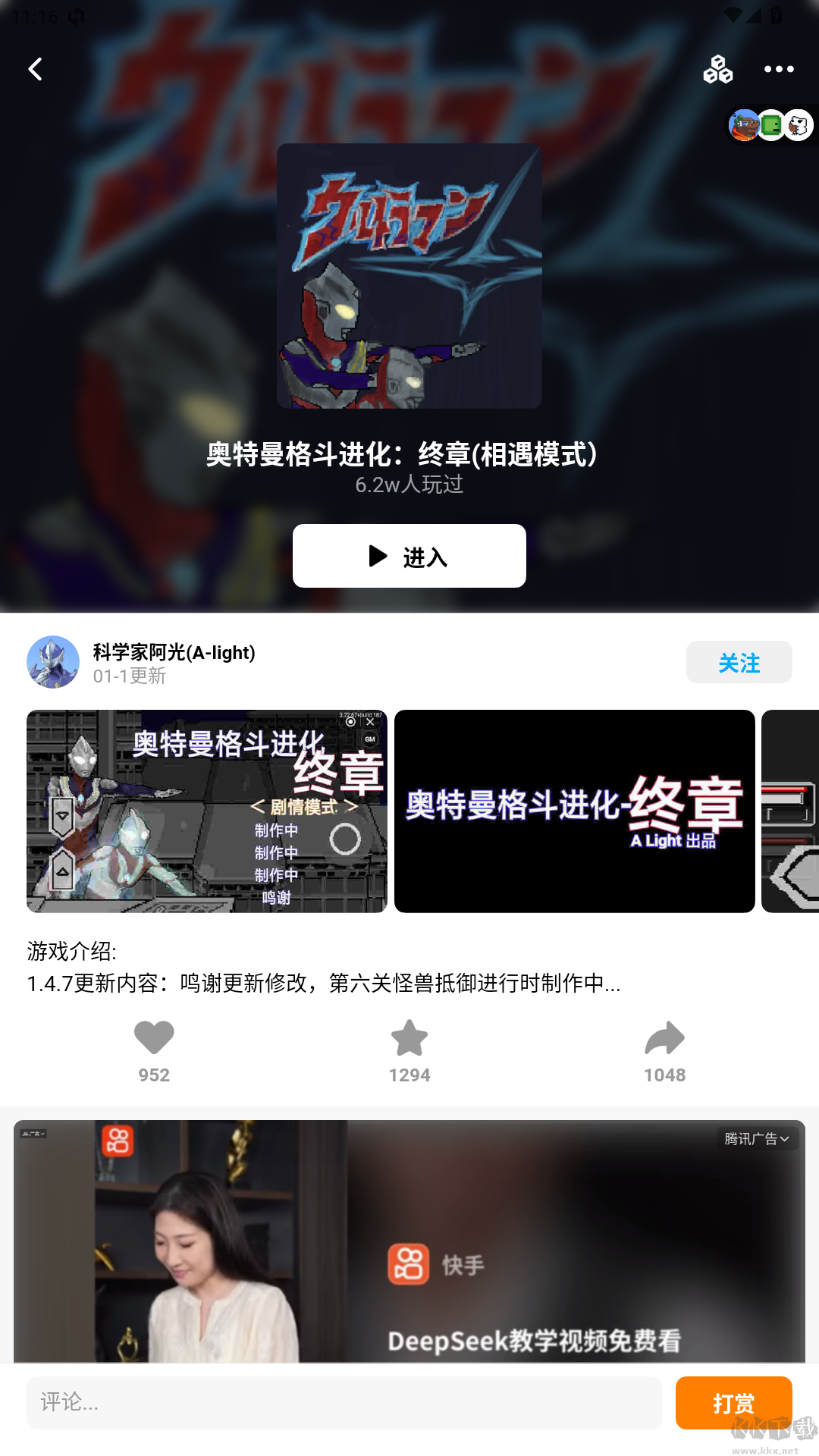Tap the 评论 comment input field
Image resolution: width=819 pixels, height=1456 pixels.
[x=344, y=1403]
